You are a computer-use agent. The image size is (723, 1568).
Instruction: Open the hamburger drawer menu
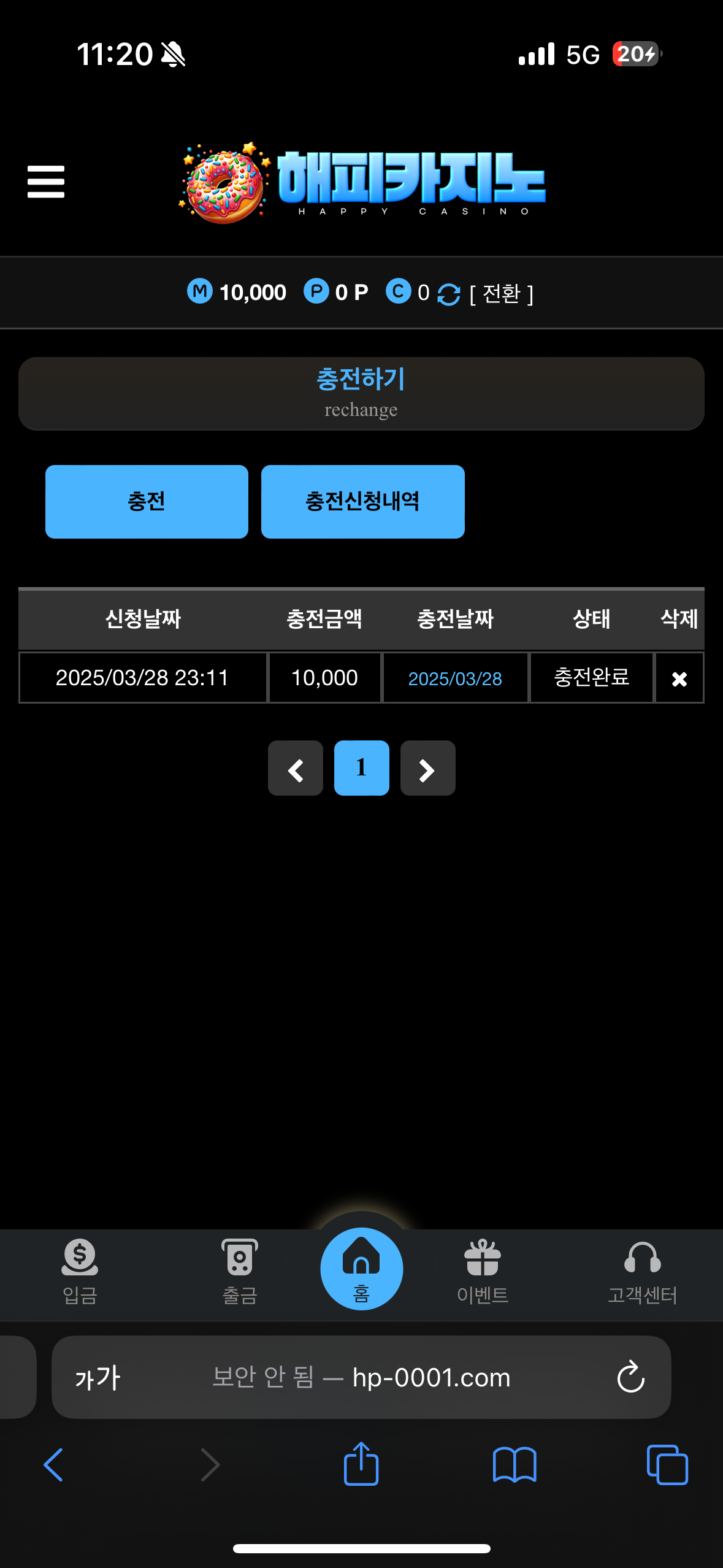click(x=46, y=182)
